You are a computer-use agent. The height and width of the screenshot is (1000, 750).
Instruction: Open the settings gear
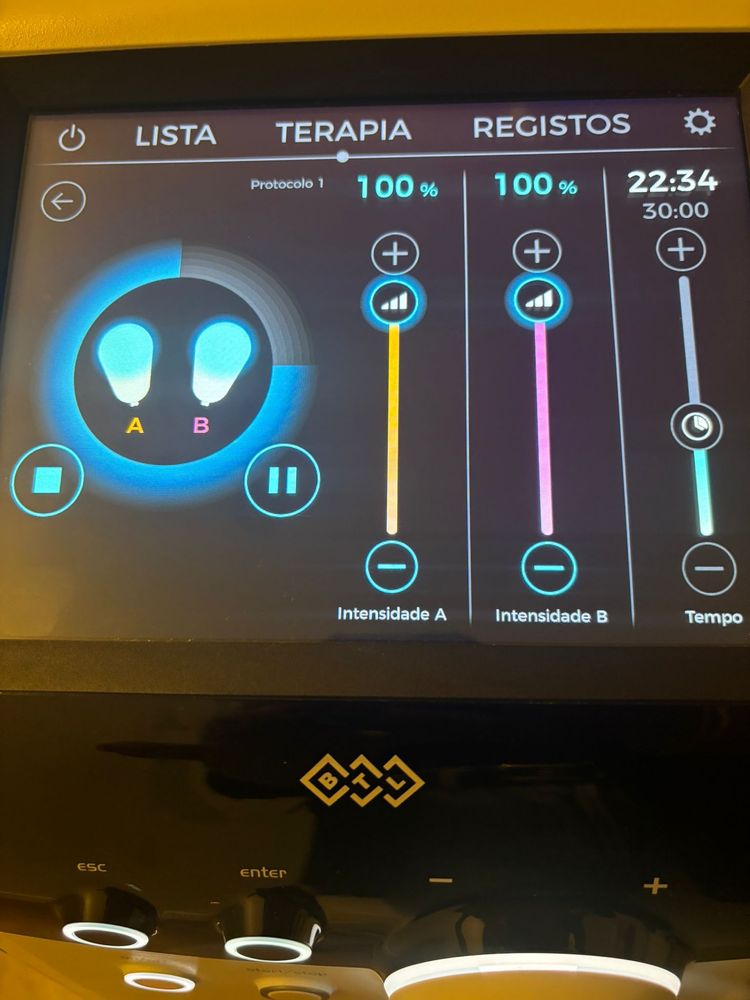(x=699, y=123)
